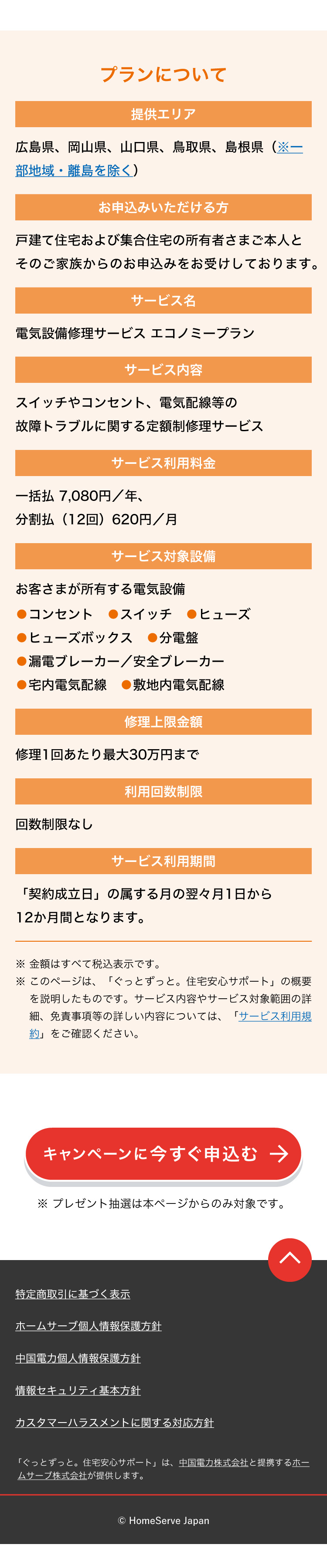Open the ※一部地域・離島を除く link

(73, 170)
